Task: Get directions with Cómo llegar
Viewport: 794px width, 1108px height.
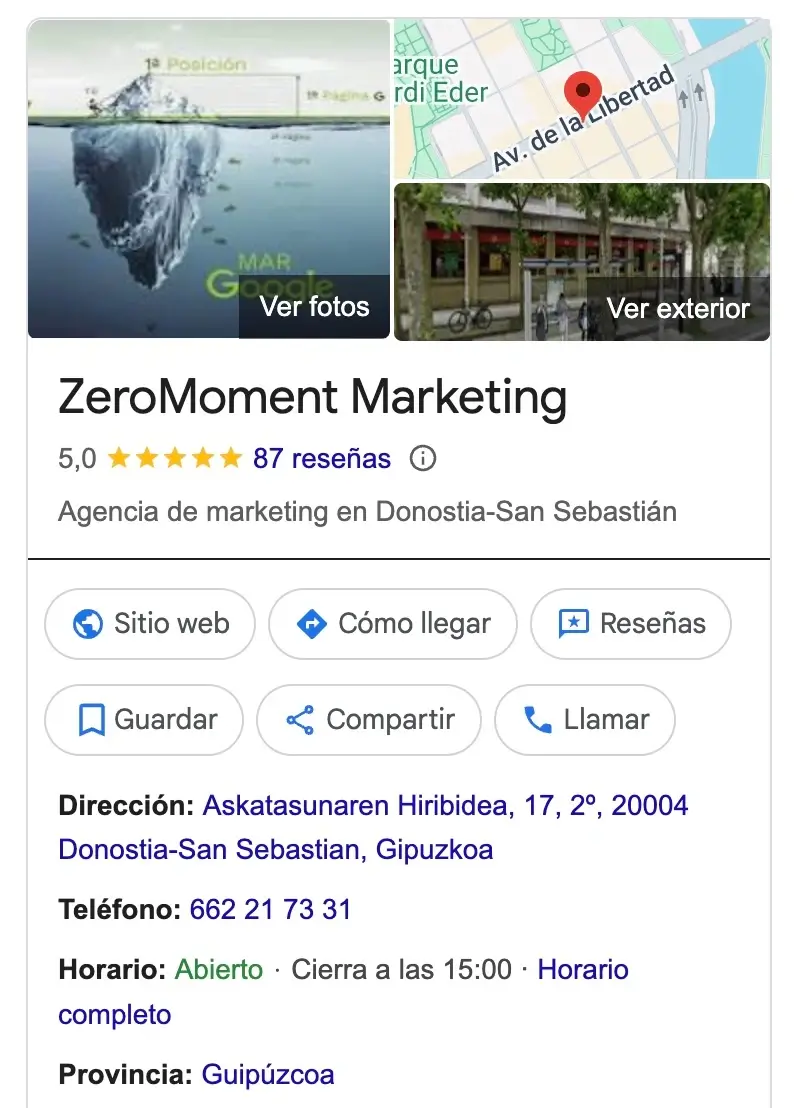Action: click(x=393, y=624)
